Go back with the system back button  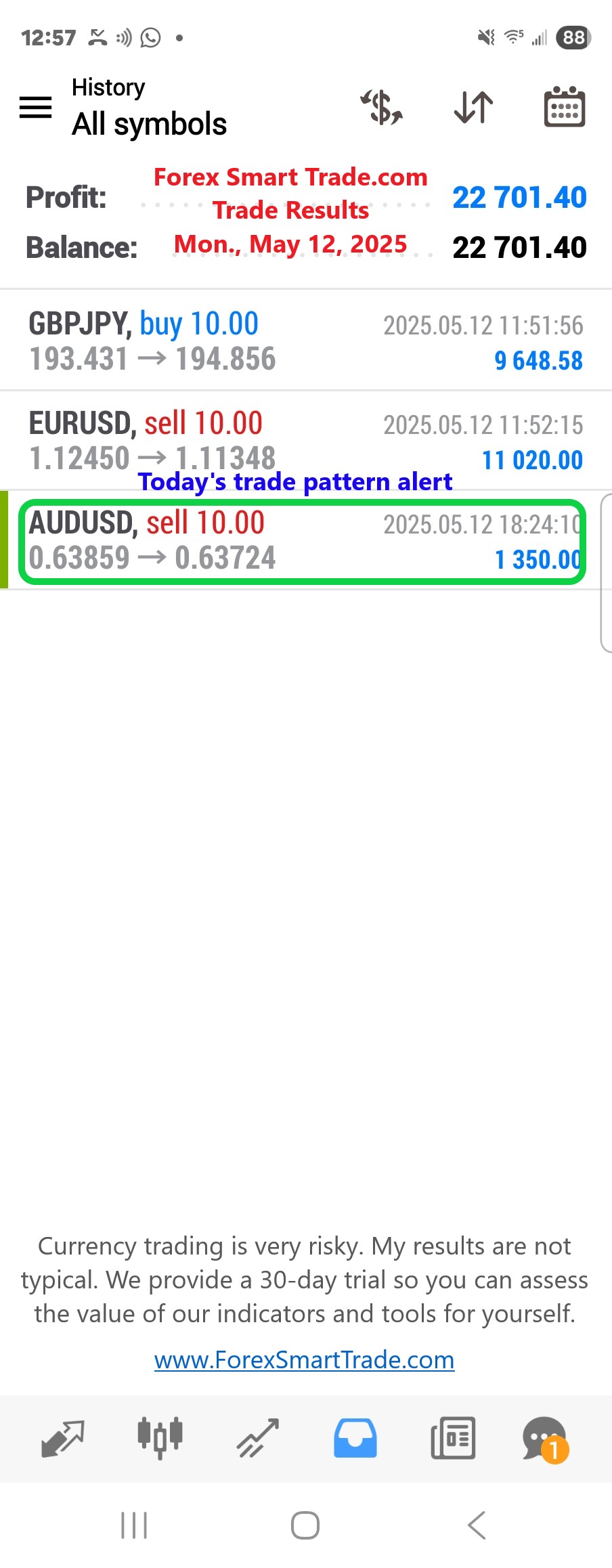[477, 1525]
